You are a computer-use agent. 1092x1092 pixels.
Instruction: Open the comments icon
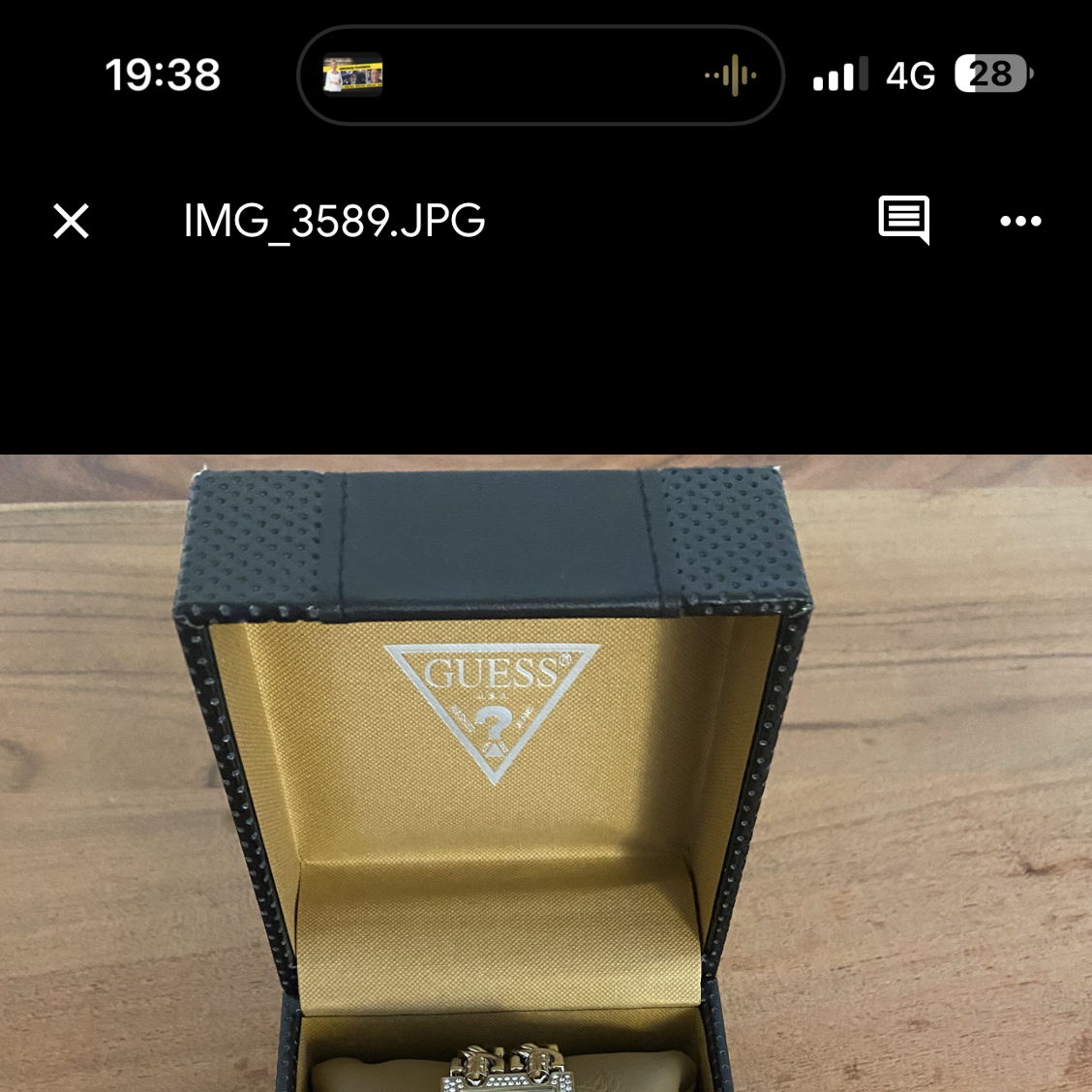click(903, 220)
